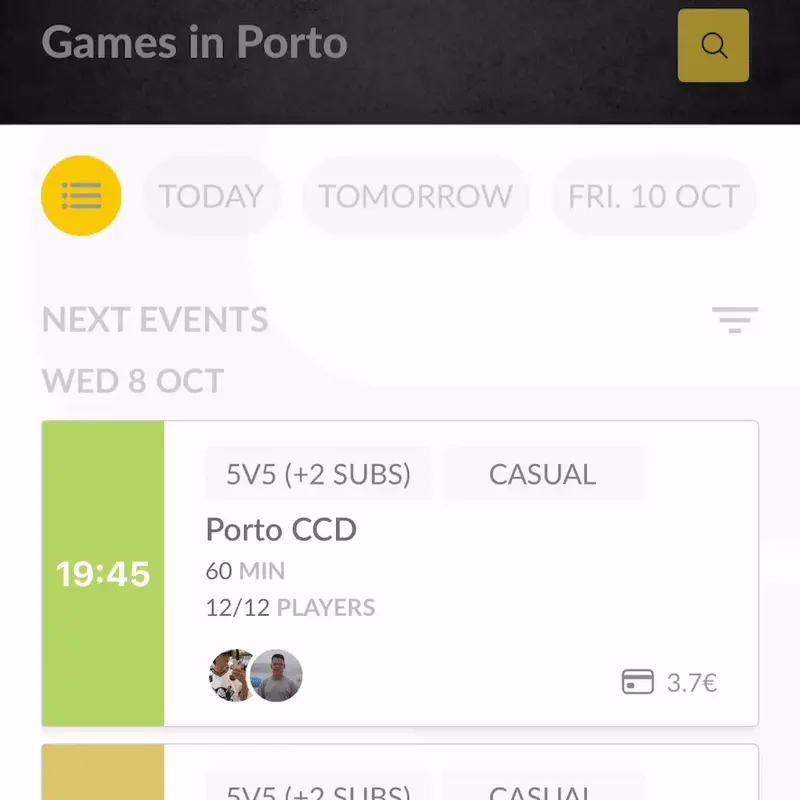Filter games to Today

point(211,196)
